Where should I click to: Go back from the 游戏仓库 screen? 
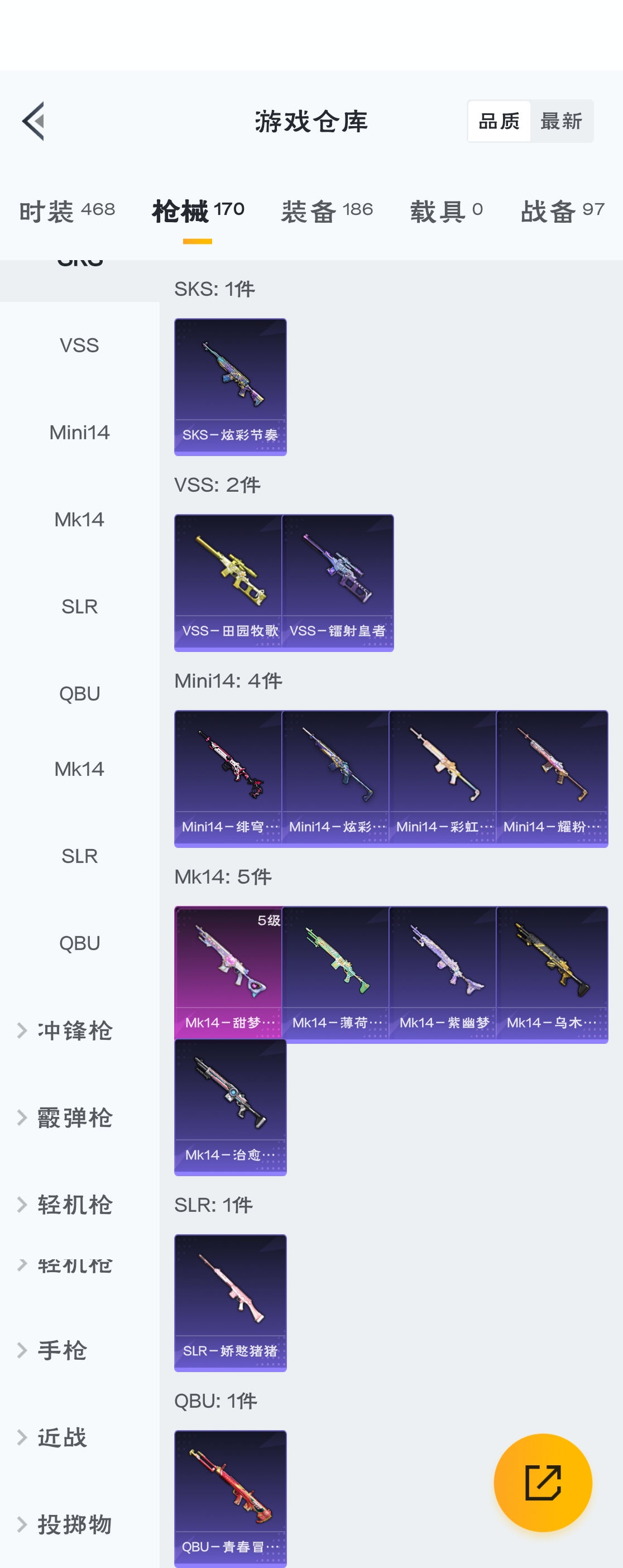click(34, 121)
